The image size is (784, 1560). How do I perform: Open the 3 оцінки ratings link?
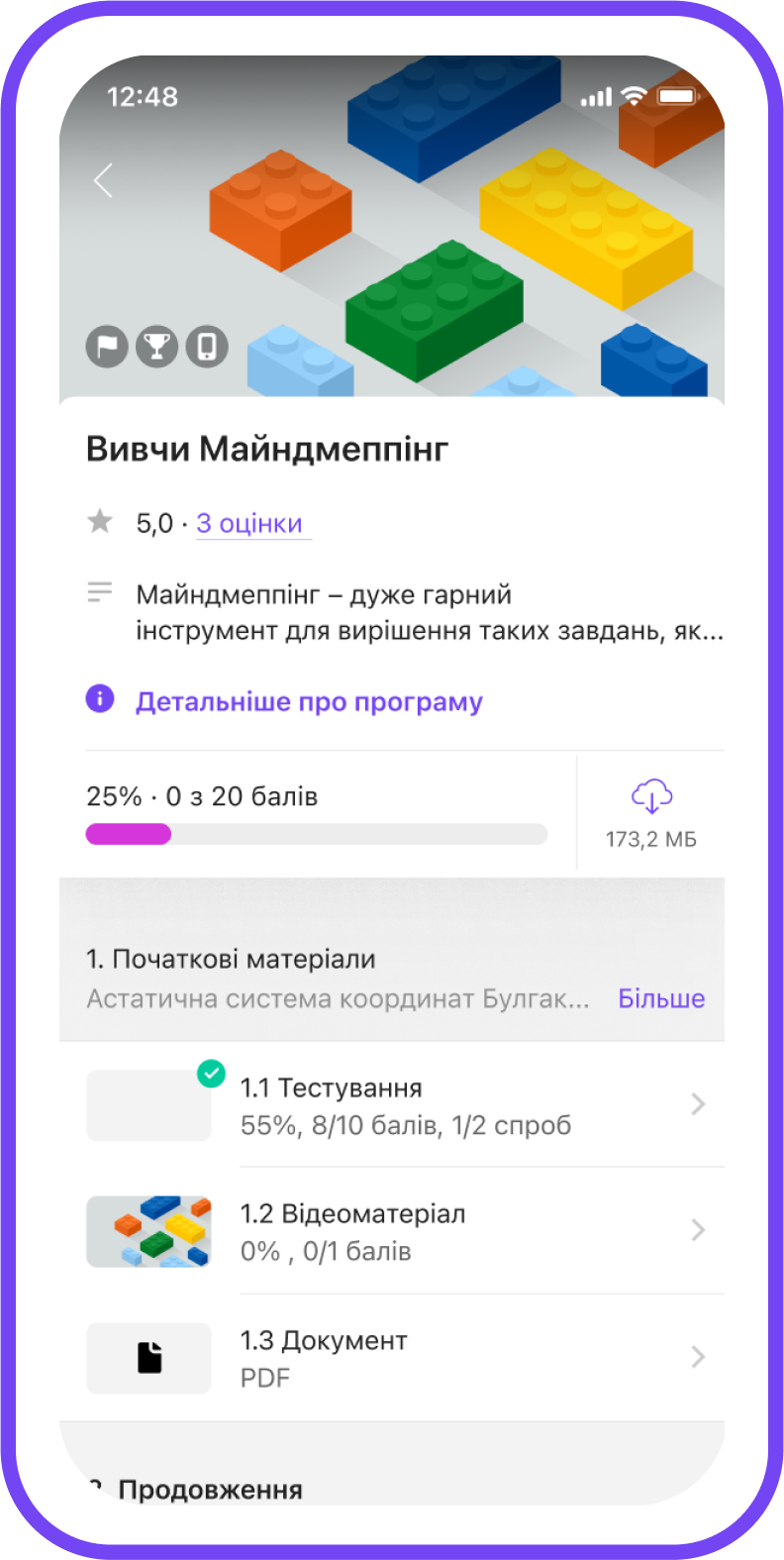click(x=249, y=523)
